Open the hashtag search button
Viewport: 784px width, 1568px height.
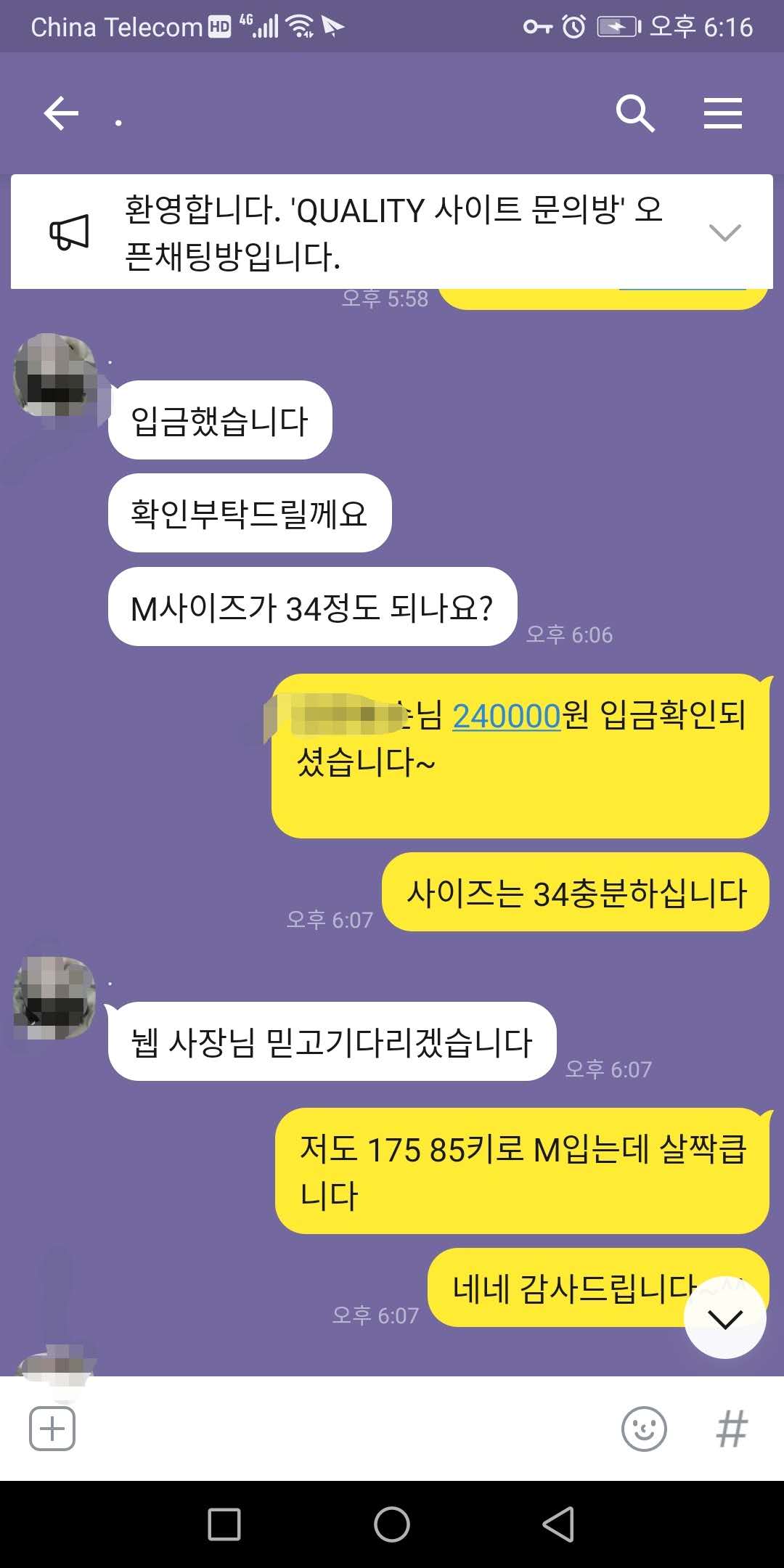pyautogui.click(x=731, y=1429)
